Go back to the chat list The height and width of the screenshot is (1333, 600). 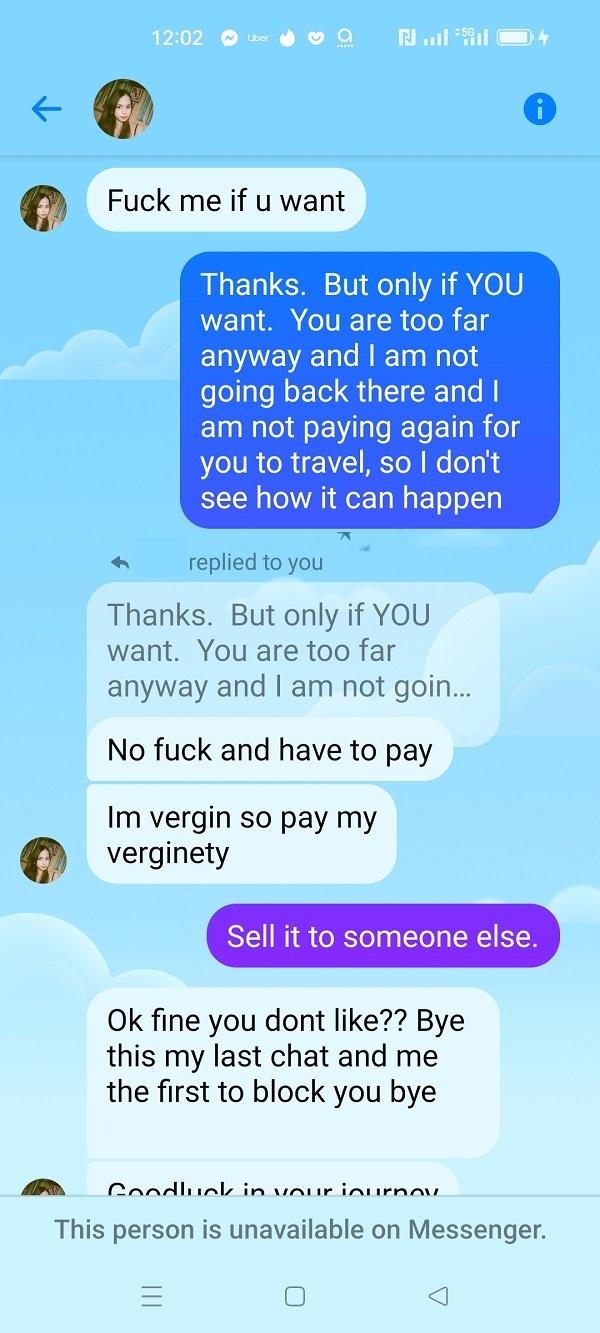[x=46, y=109]
